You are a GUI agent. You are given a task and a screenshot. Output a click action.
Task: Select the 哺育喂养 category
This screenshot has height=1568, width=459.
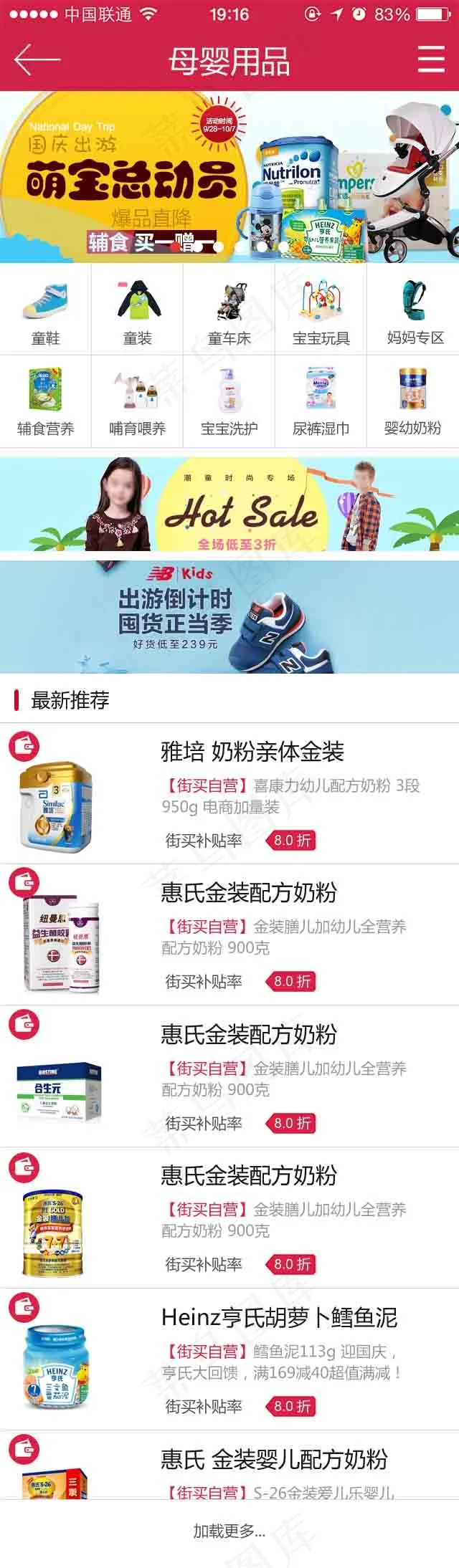pos(137,401)
